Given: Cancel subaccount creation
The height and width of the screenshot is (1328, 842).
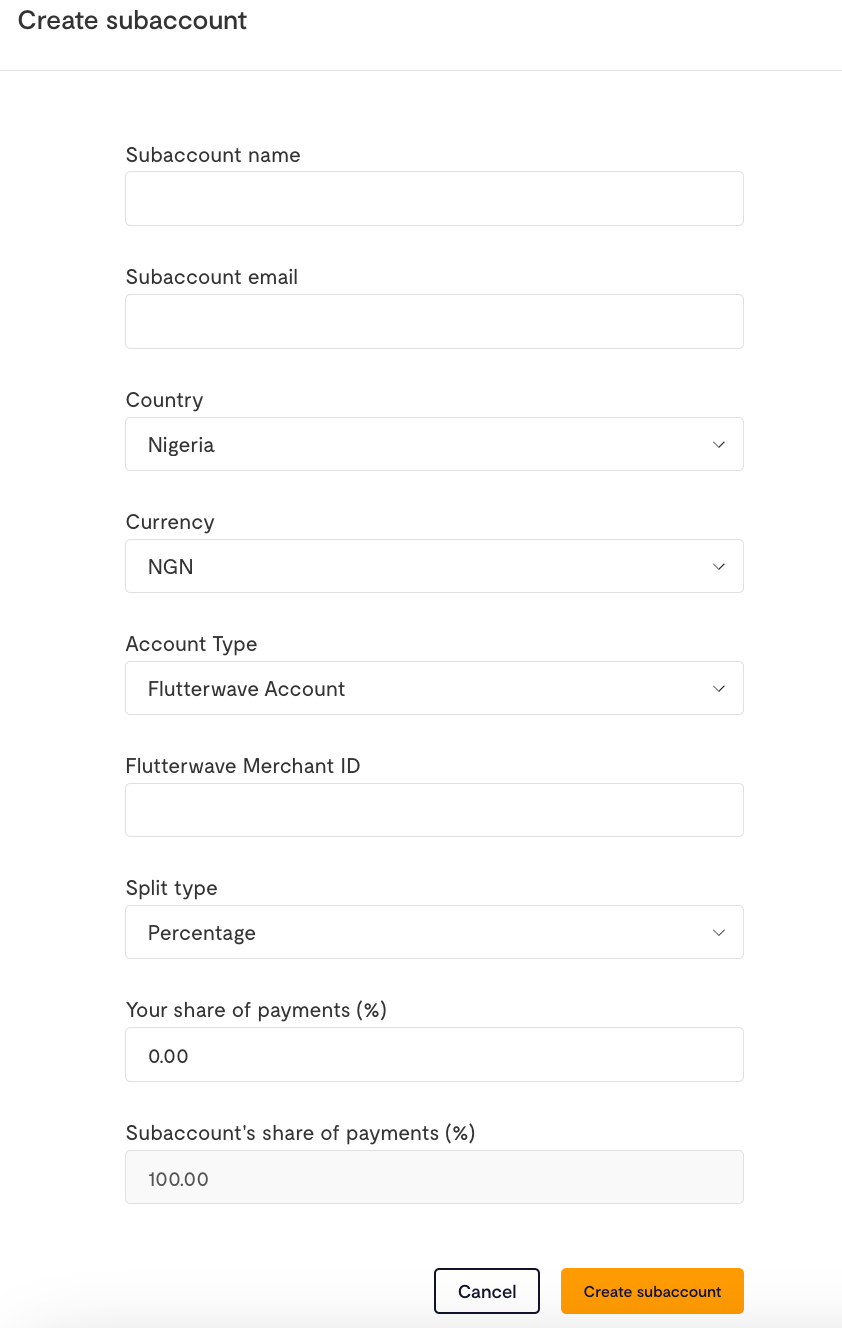Looking at the screenshot, I should [487, 1291].
